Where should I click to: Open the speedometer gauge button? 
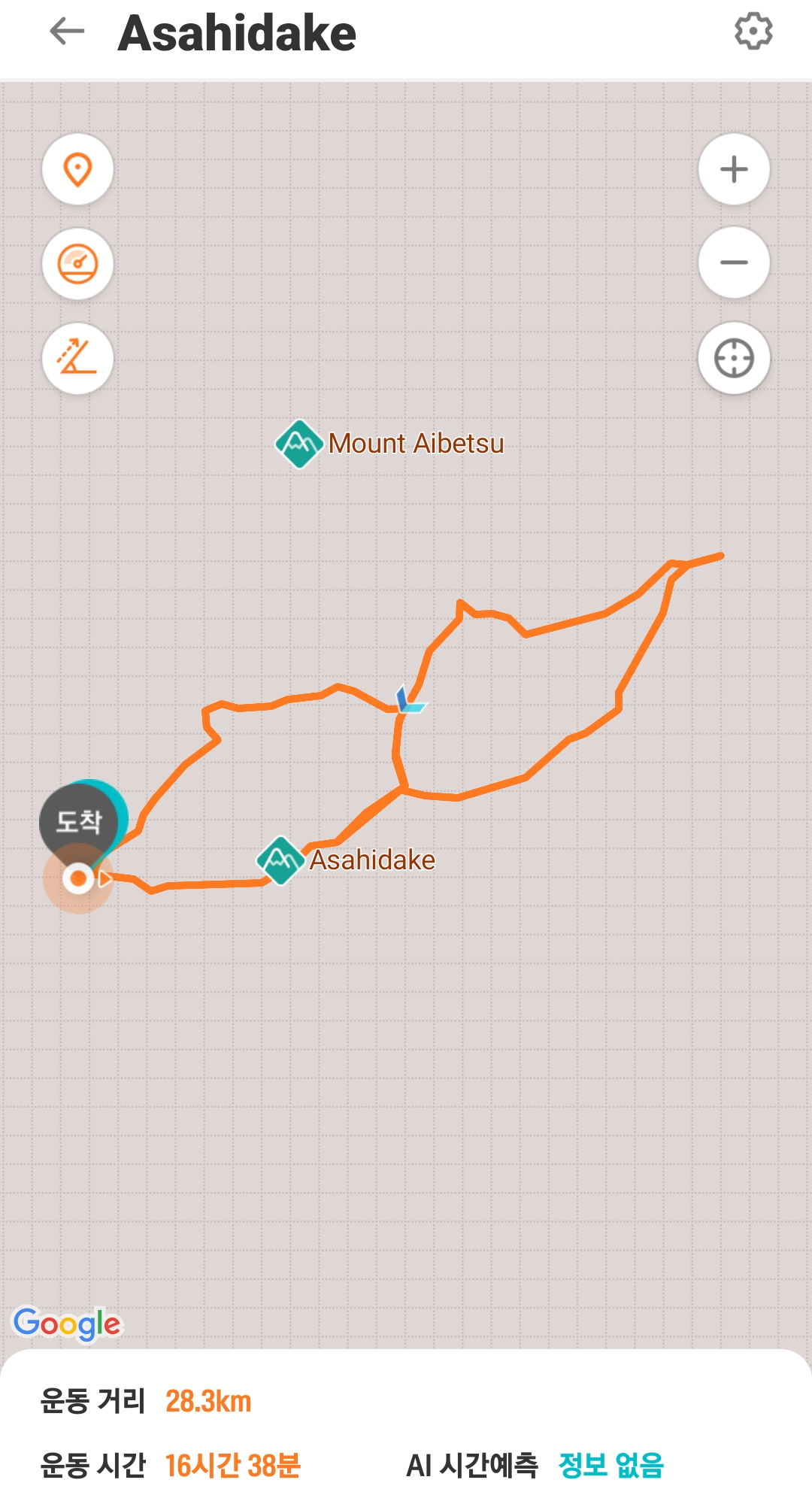pyautogui.click(x=77, y=264)
